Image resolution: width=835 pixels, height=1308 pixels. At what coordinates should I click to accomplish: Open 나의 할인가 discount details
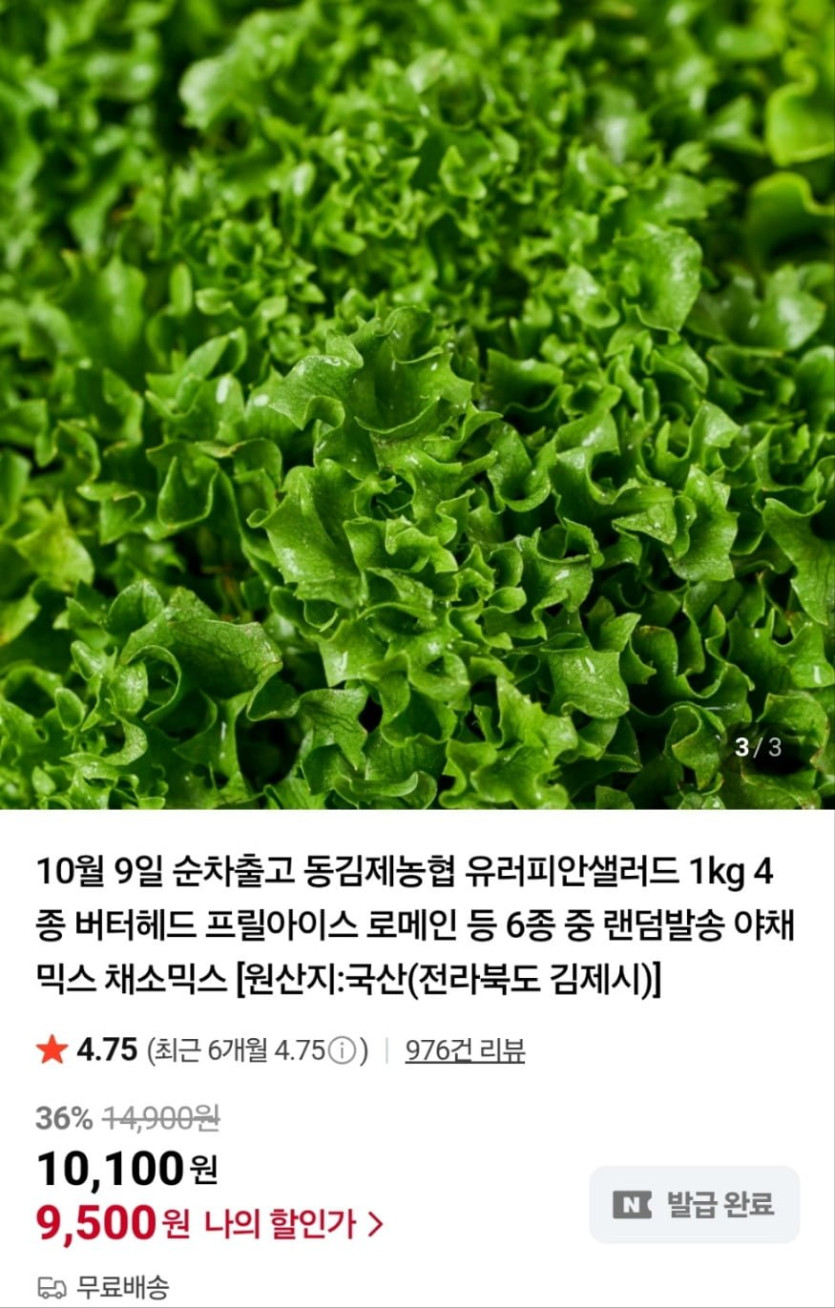pos(293,1222)
